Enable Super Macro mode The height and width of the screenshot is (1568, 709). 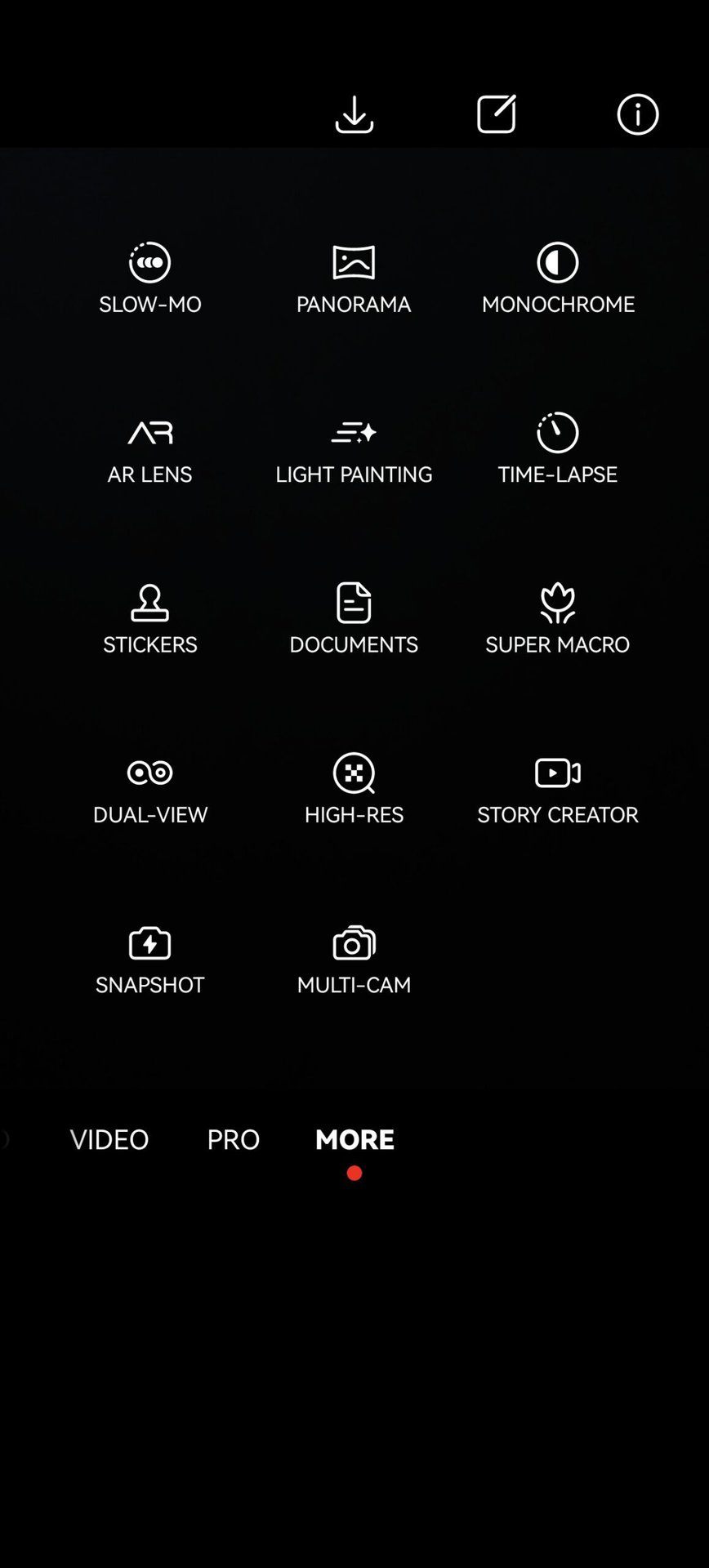click(x=558, y=618)
